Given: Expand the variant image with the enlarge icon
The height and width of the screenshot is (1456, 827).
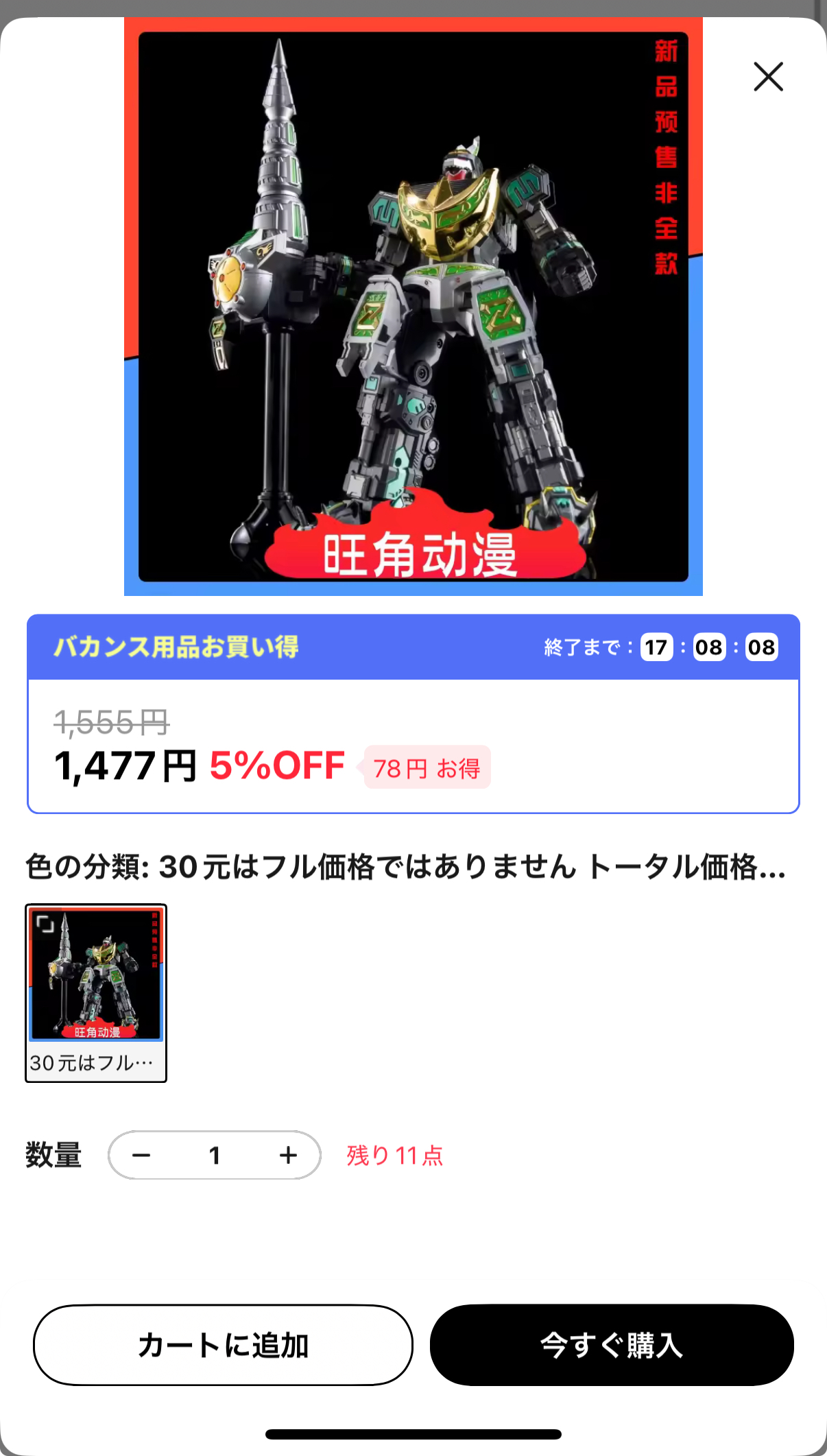Looking at the screenshot, I should 45,924.
